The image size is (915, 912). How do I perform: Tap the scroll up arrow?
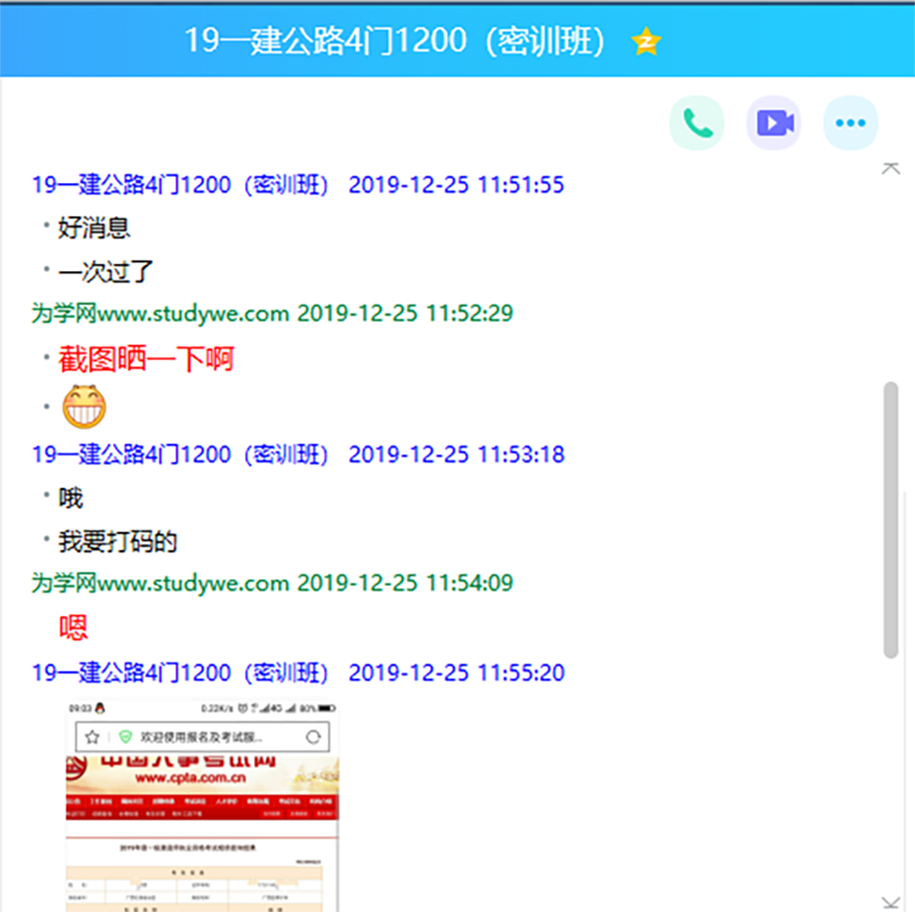click(890, 168)
